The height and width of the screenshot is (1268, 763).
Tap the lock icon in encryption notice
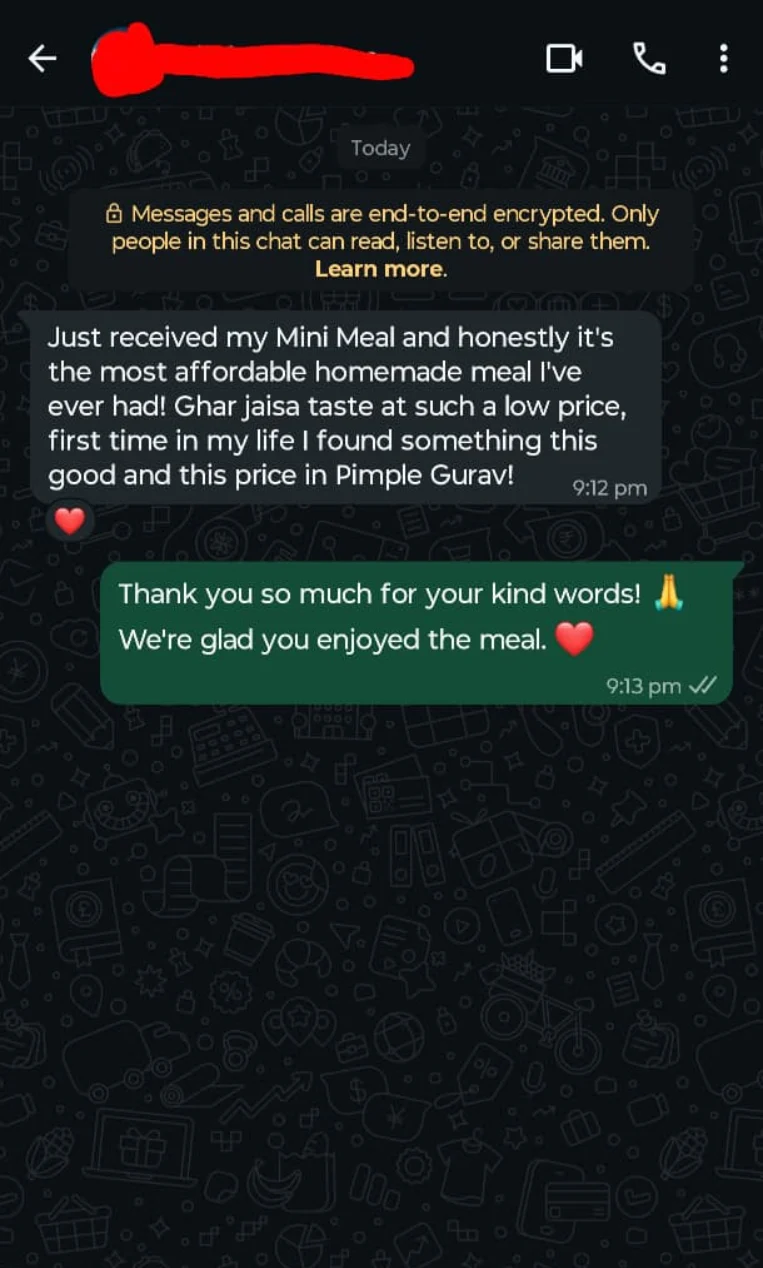(x=116, y=213)
